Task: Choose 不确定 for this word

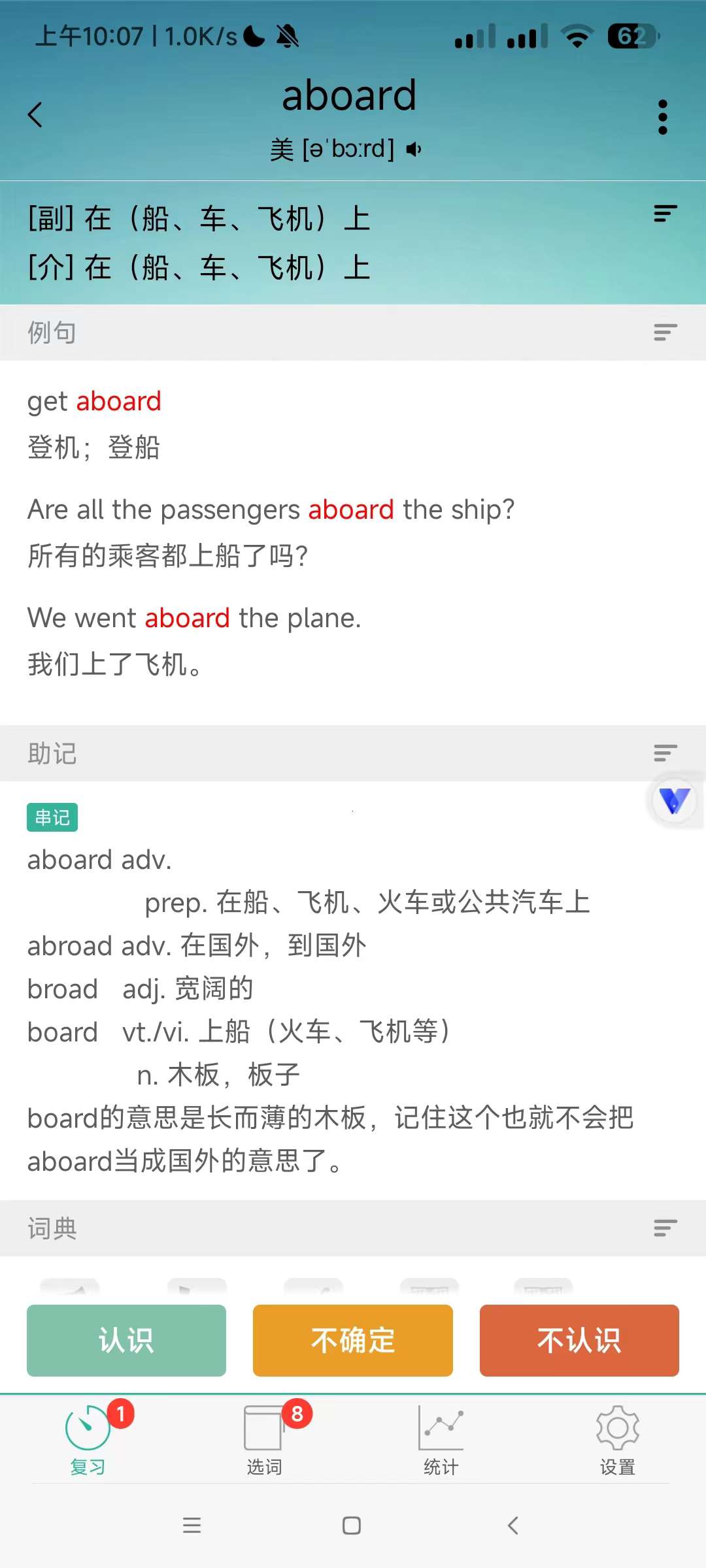Action: click(352, 1340)
